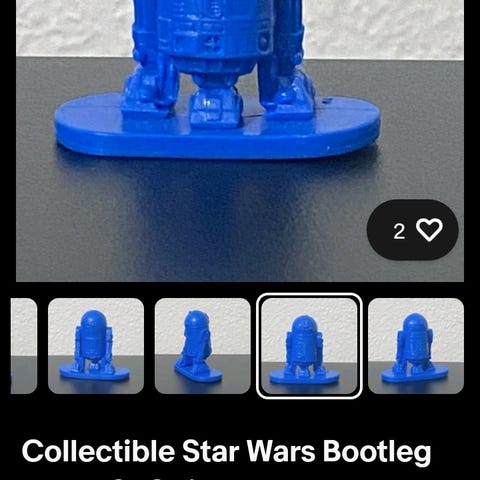
Task: Like this listing with the heart button
Action: pyautogui.click(x=413, y=230)
